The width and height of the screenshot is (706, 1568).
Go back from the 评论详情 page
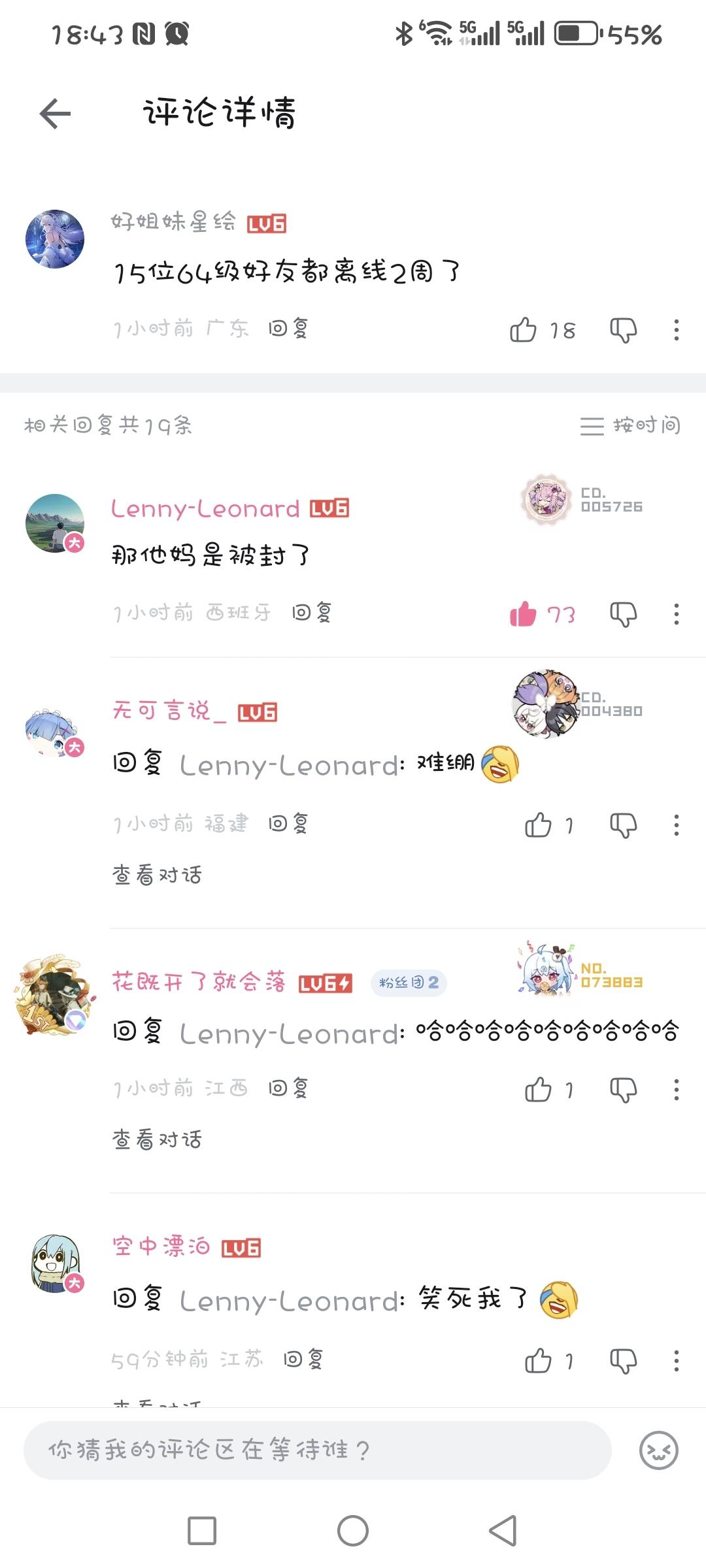tap(55, 114)
